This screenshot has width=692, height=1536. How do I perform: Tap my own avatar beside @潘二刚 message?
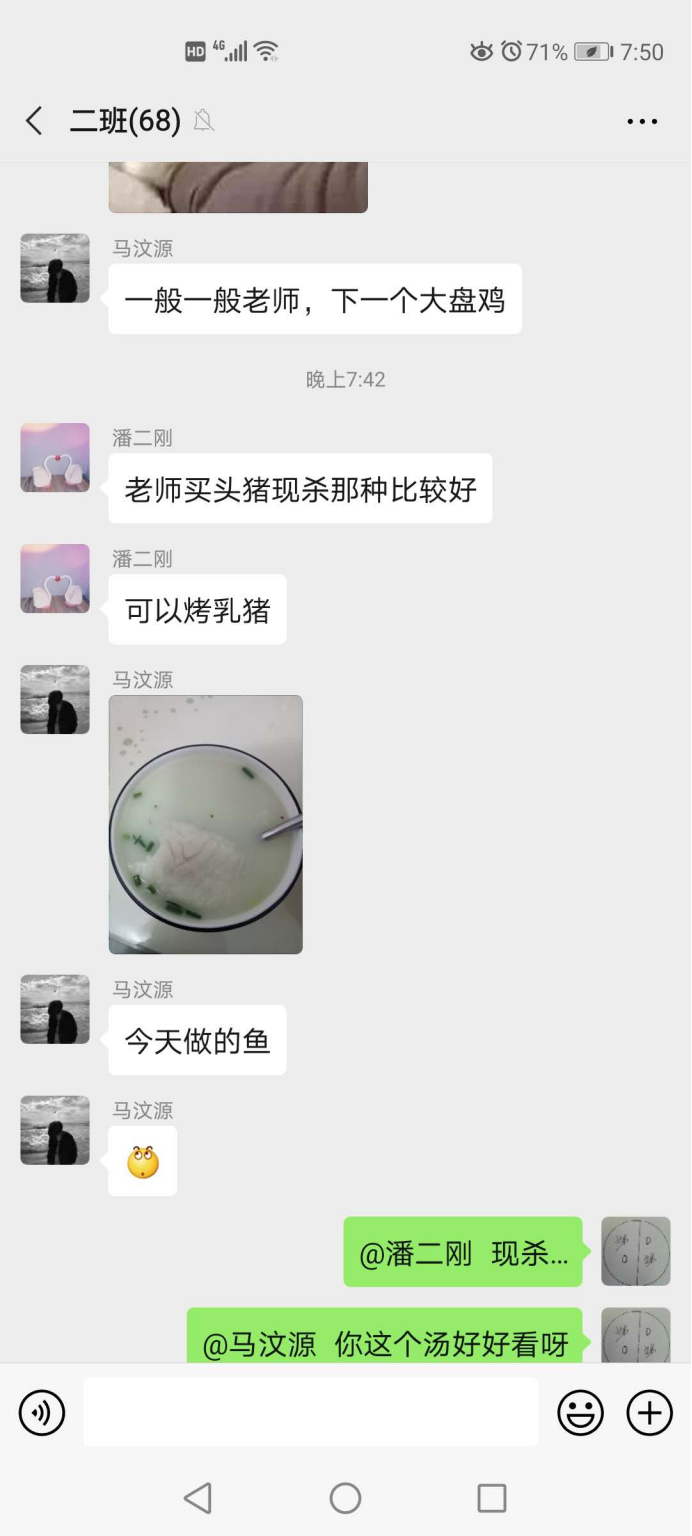635,1251
